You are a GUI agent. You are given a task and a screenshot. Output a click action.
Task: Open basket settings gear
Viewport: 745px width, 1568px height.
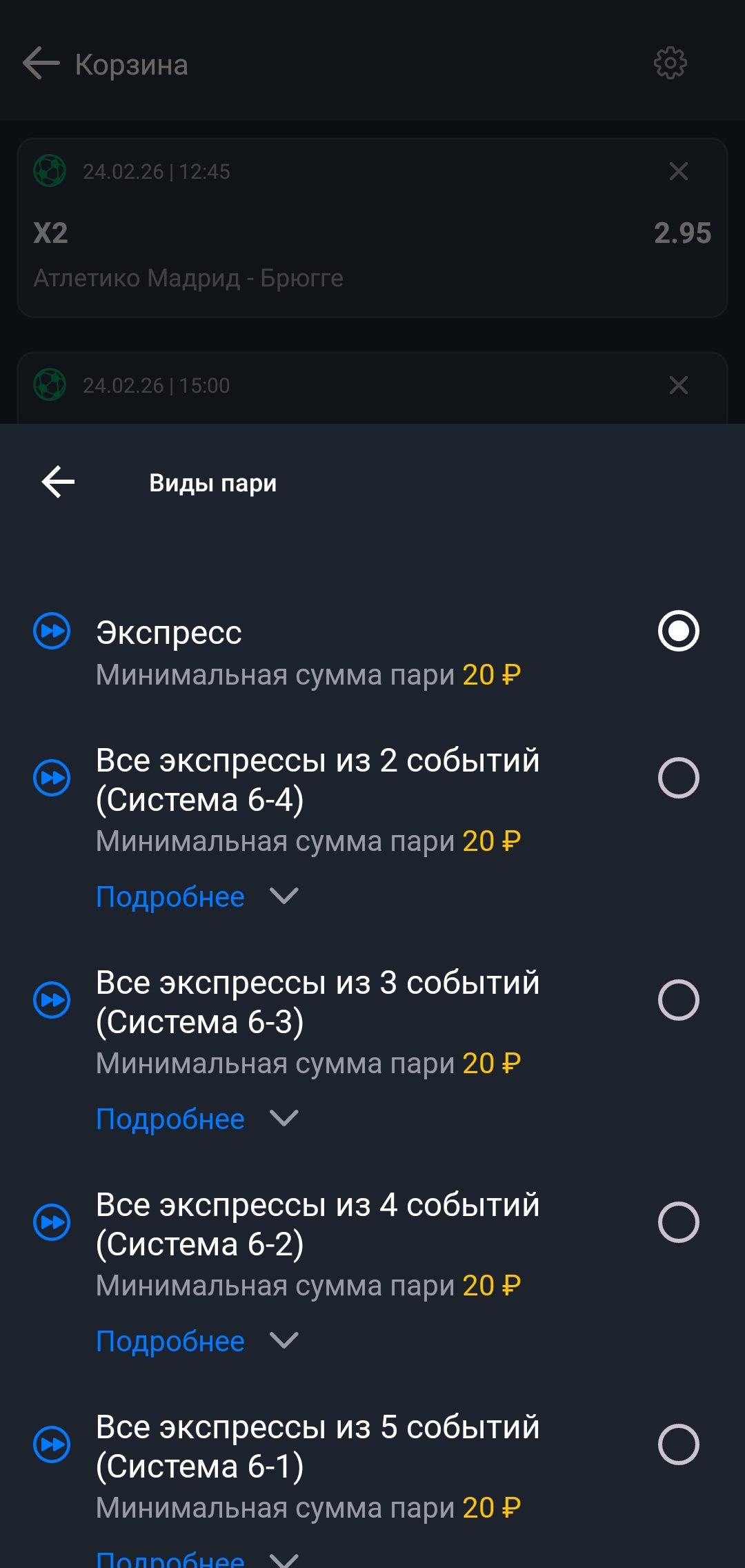tap(670, 63)
